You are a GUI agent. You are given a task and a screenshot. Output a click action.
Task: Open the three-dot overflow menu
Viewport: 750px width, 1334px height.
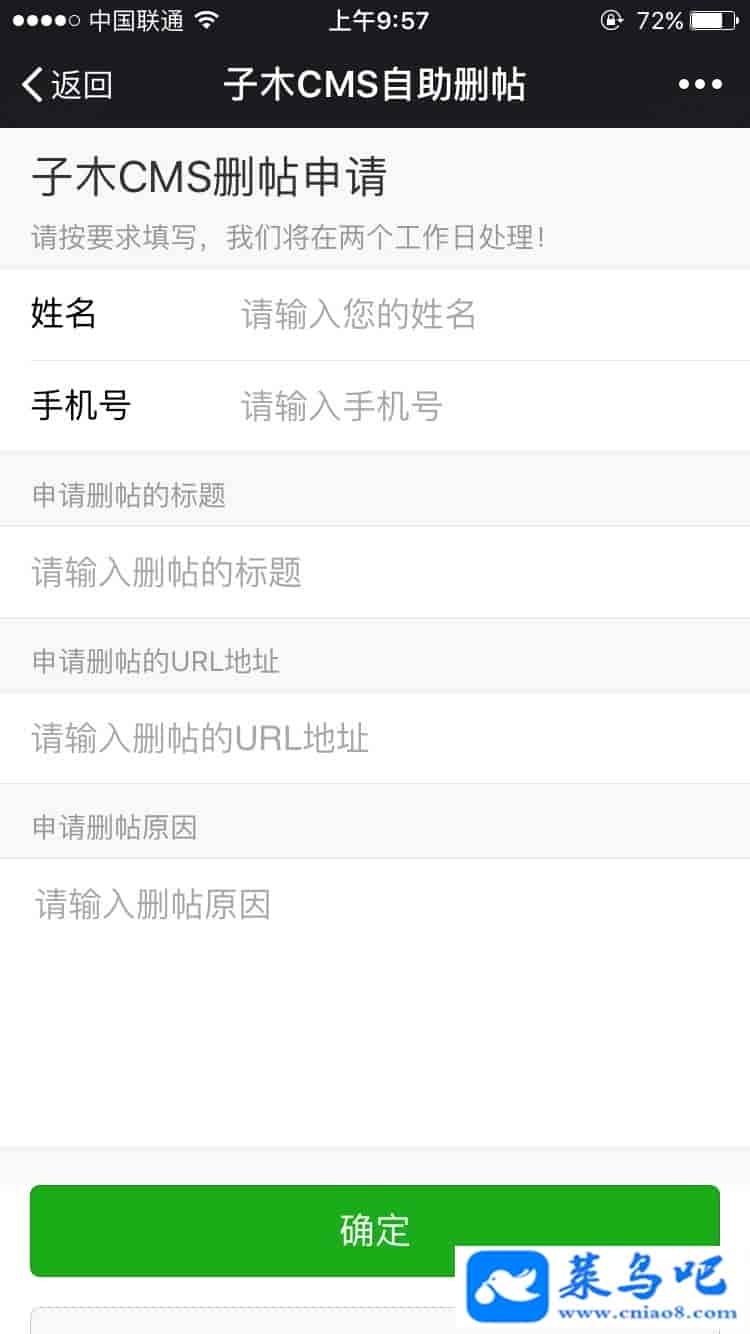point(700,85)
